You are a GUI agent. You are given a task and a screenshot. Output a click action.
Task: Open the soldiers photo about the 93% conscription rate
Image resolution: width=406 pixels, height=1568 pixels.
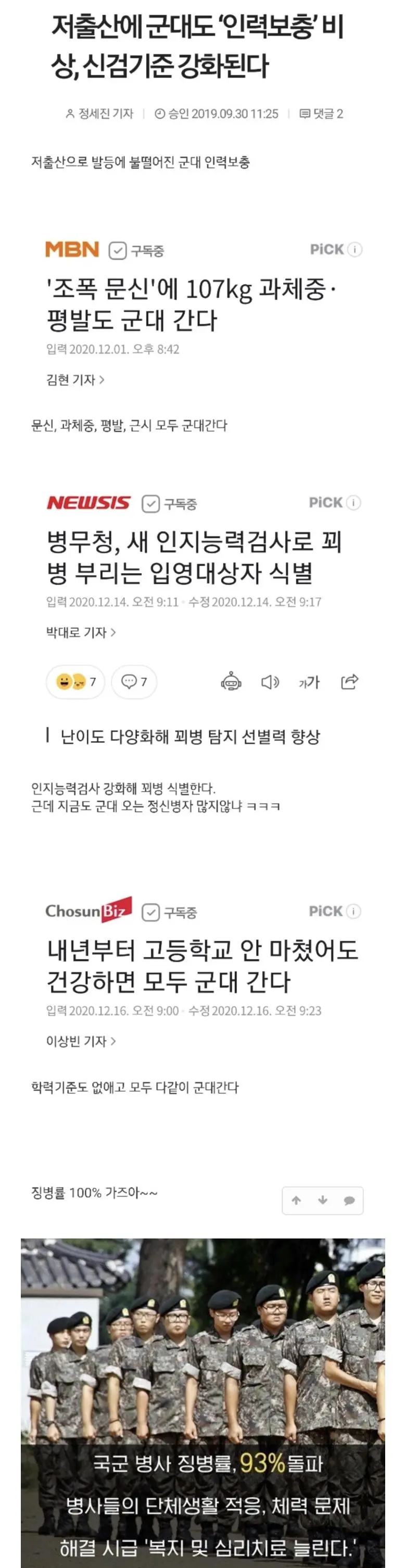tap(202, 1400)
